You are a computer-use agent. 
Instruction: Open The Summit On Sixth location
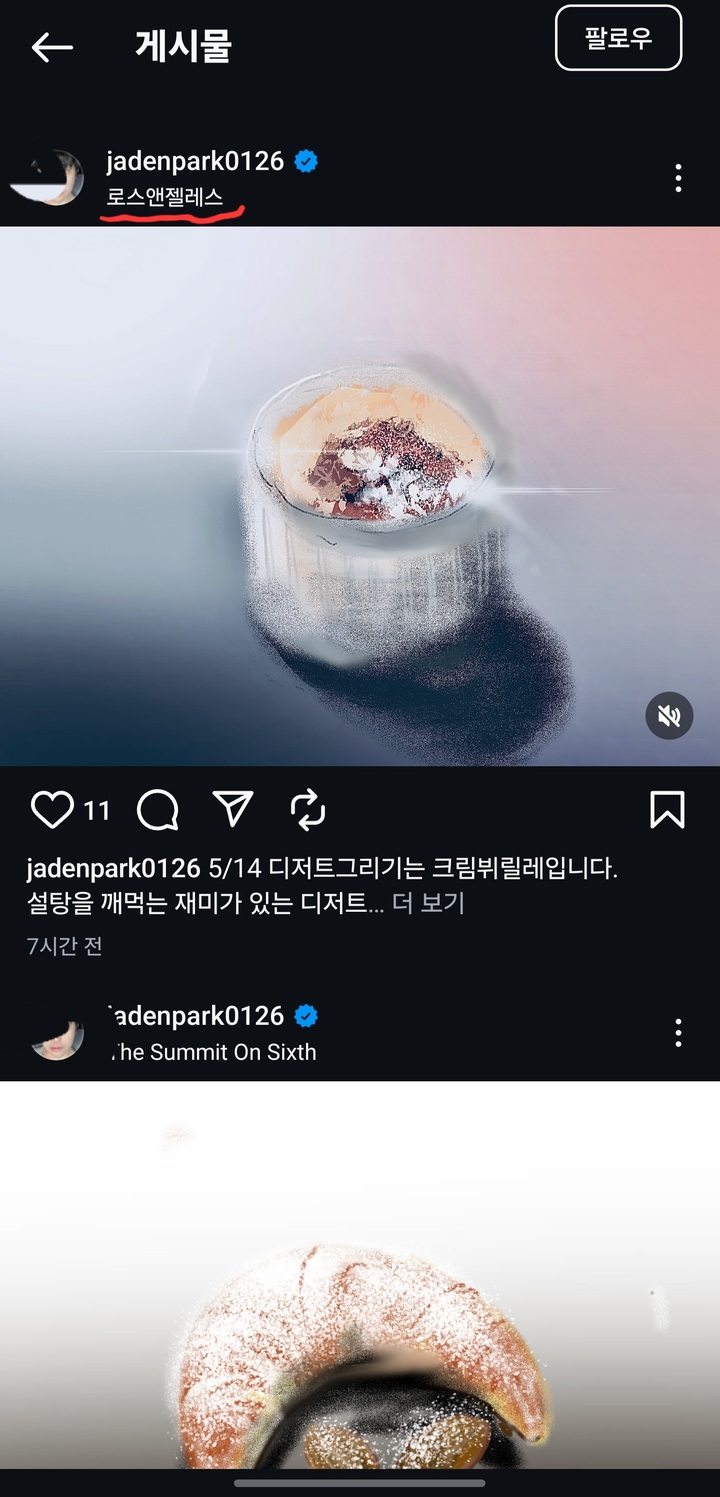click(215, 1052)
